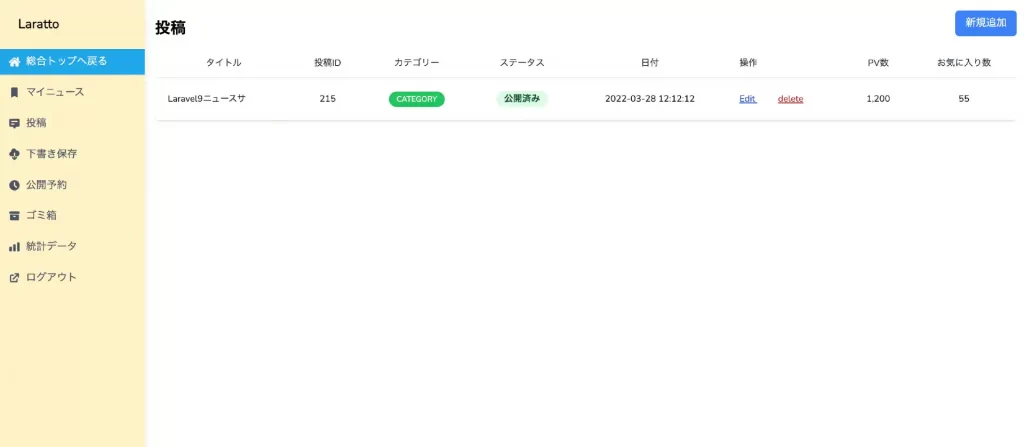The width and height of the screenshot is (1024, 447).
Task: Tap delete link for Laravel9 post
Action: 790,99
